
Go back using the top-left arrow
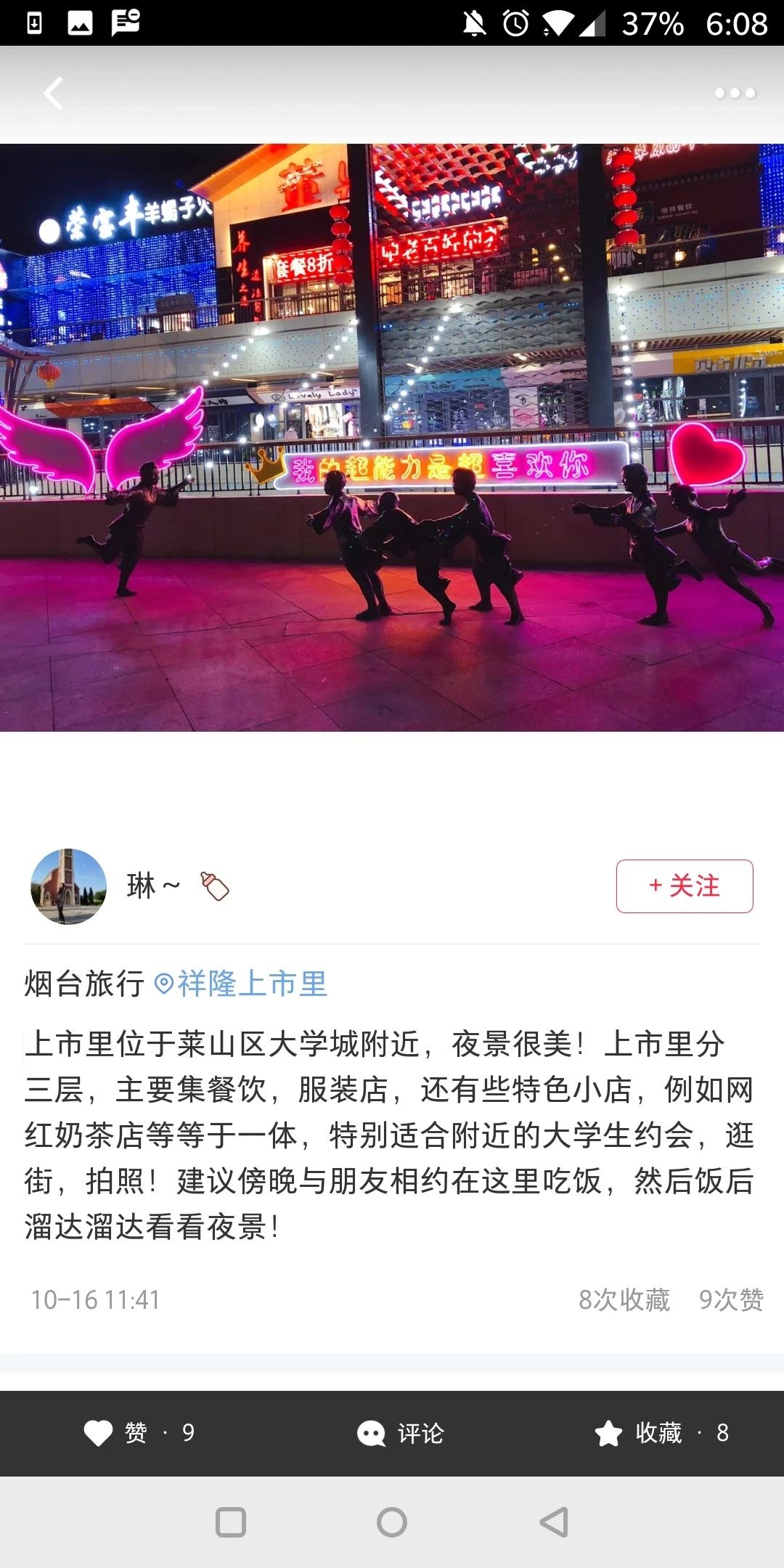53,93
